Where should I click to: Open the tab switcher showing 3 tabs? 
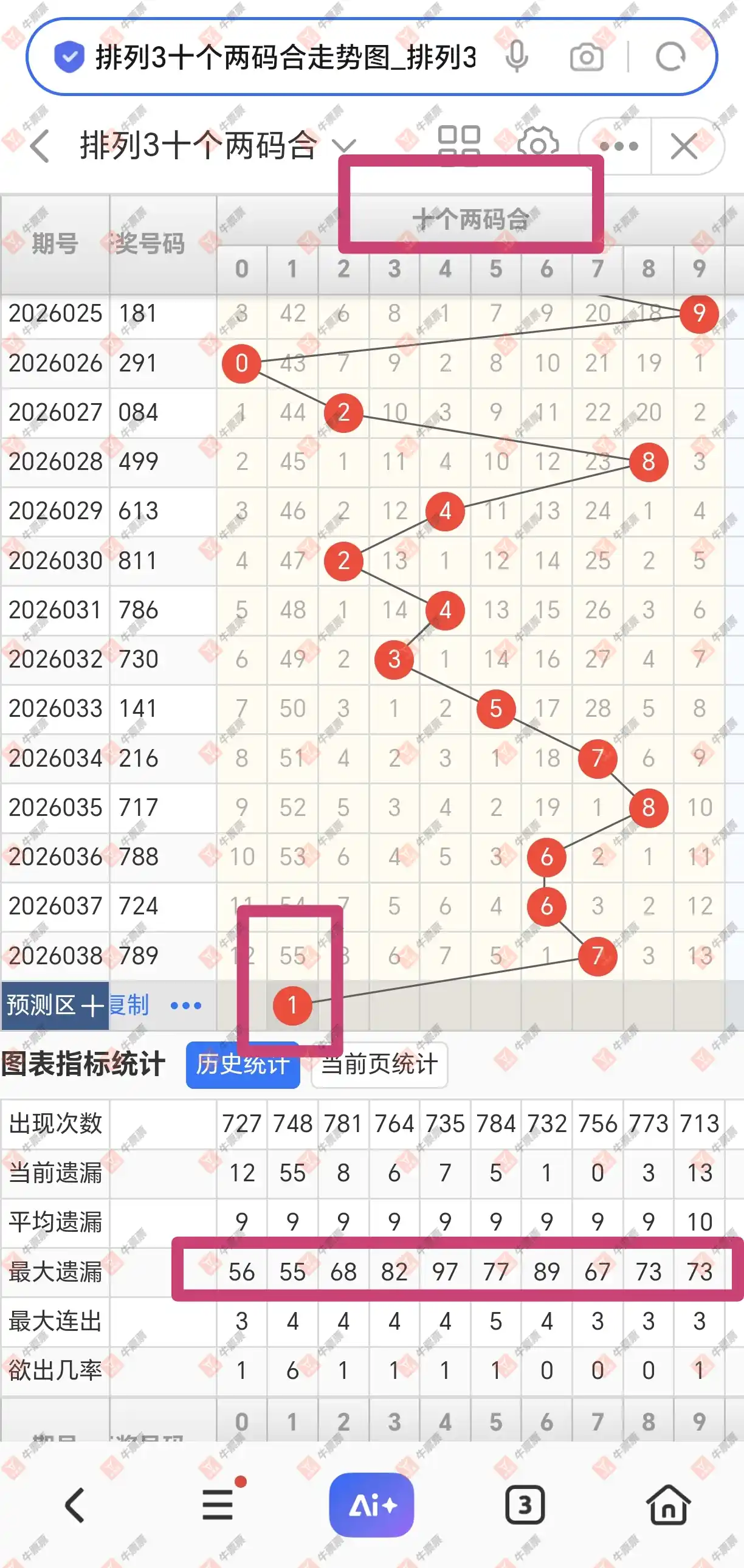[525, 1505]
